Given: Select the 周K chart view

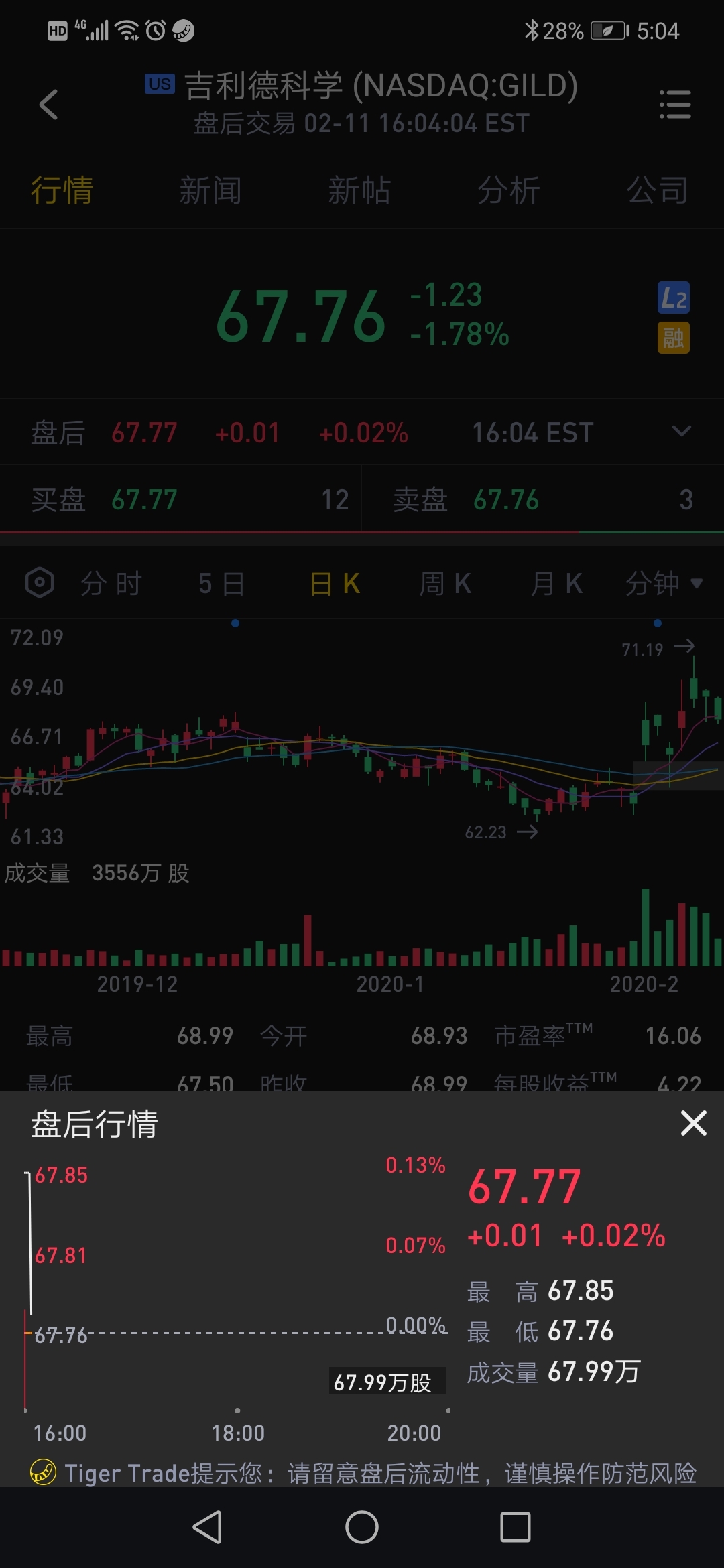Looking at the screenshot, I should click(445, 584).
